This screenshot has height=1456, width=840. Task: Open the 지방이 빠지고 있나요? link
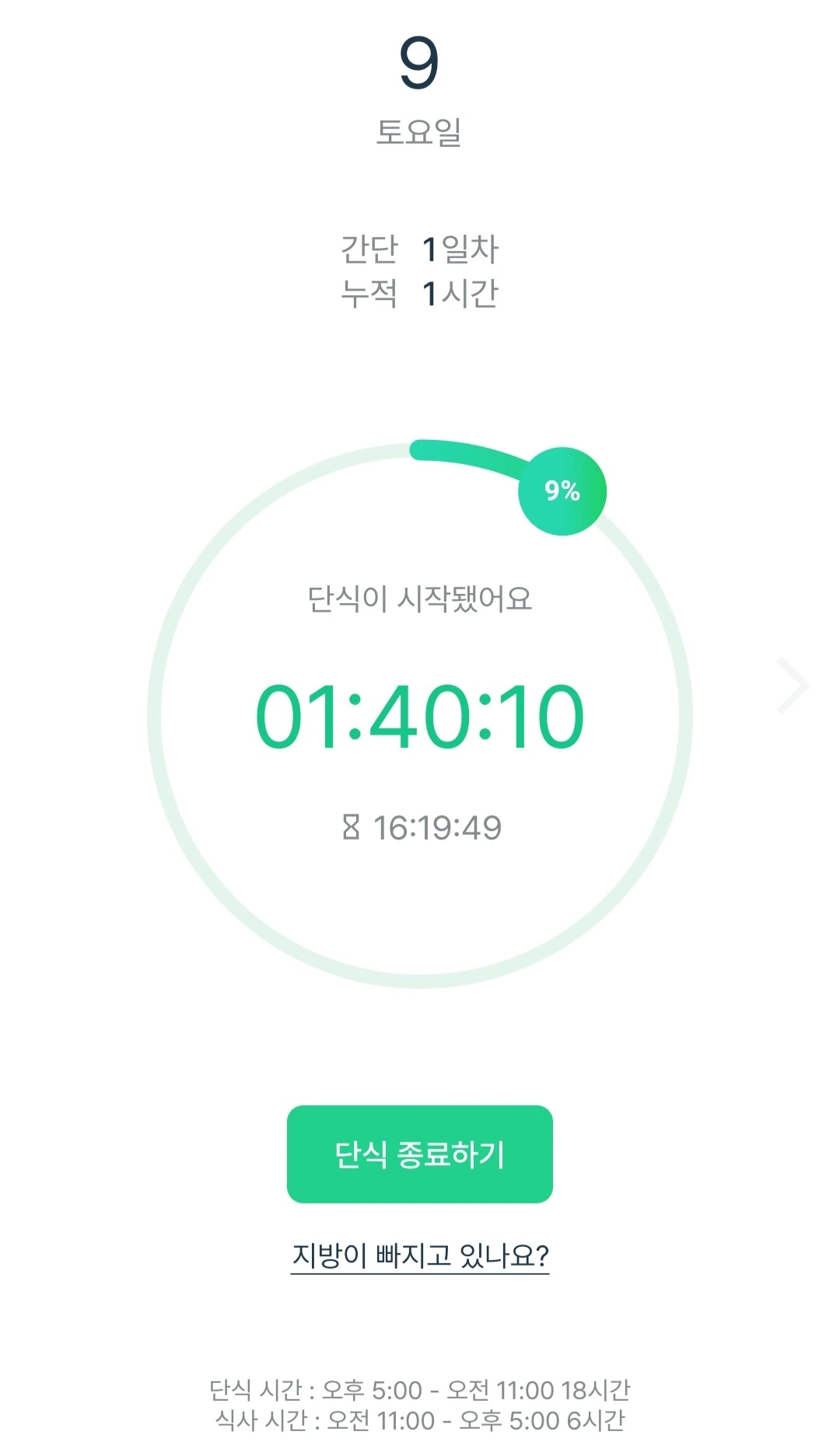pos(420,1255)
